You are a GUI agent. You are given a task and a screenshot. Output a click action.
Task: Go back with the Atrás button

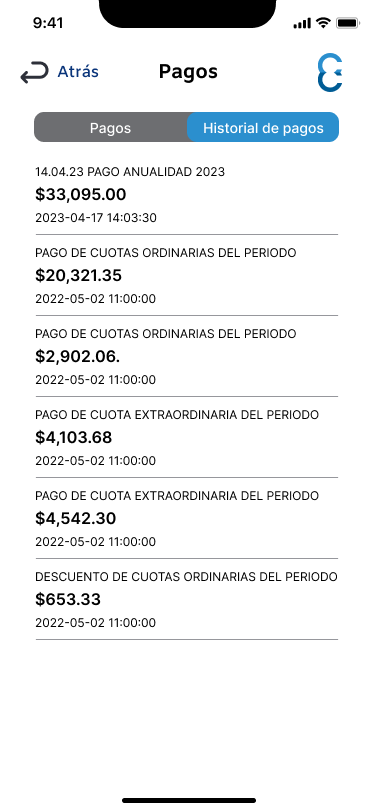coord(60,72)
